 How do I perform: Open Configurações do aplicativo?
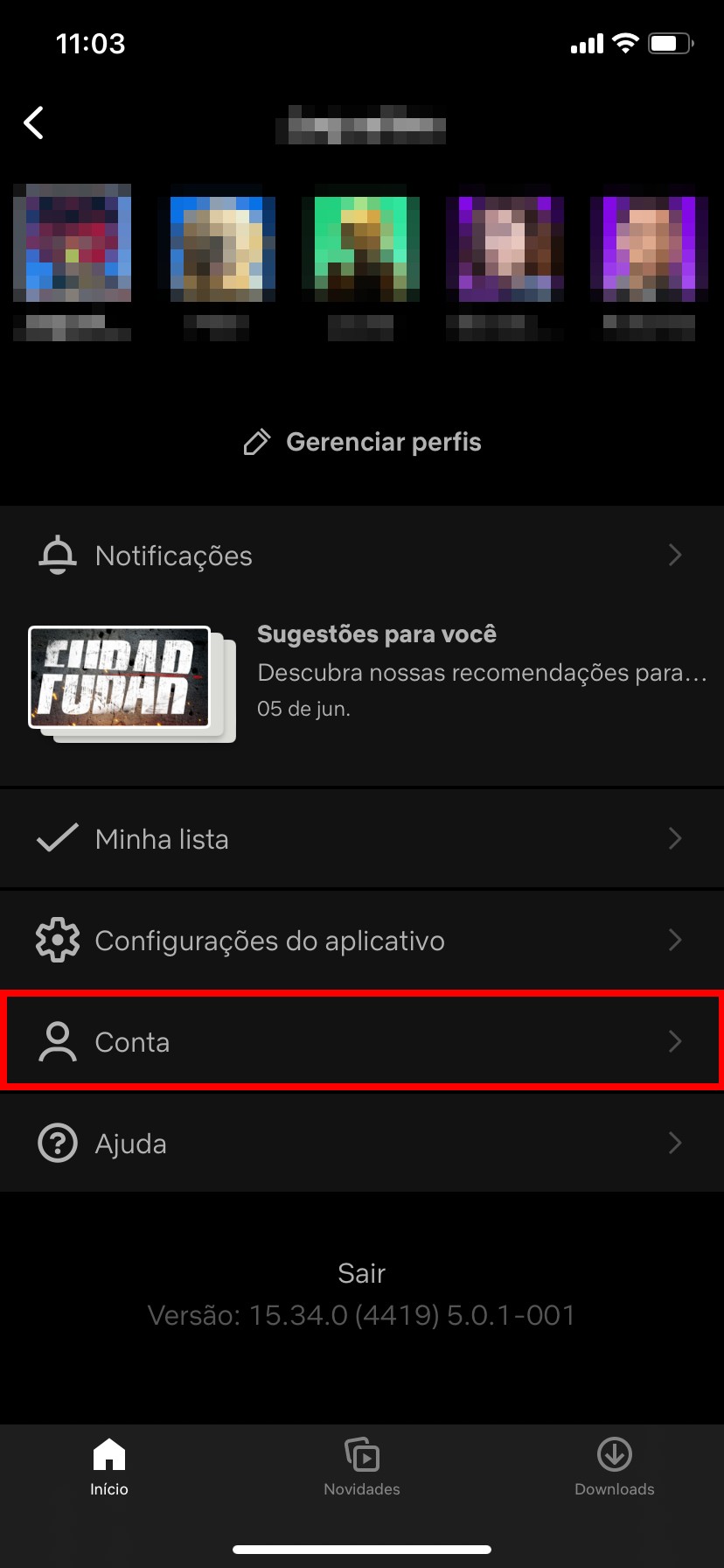362,941
